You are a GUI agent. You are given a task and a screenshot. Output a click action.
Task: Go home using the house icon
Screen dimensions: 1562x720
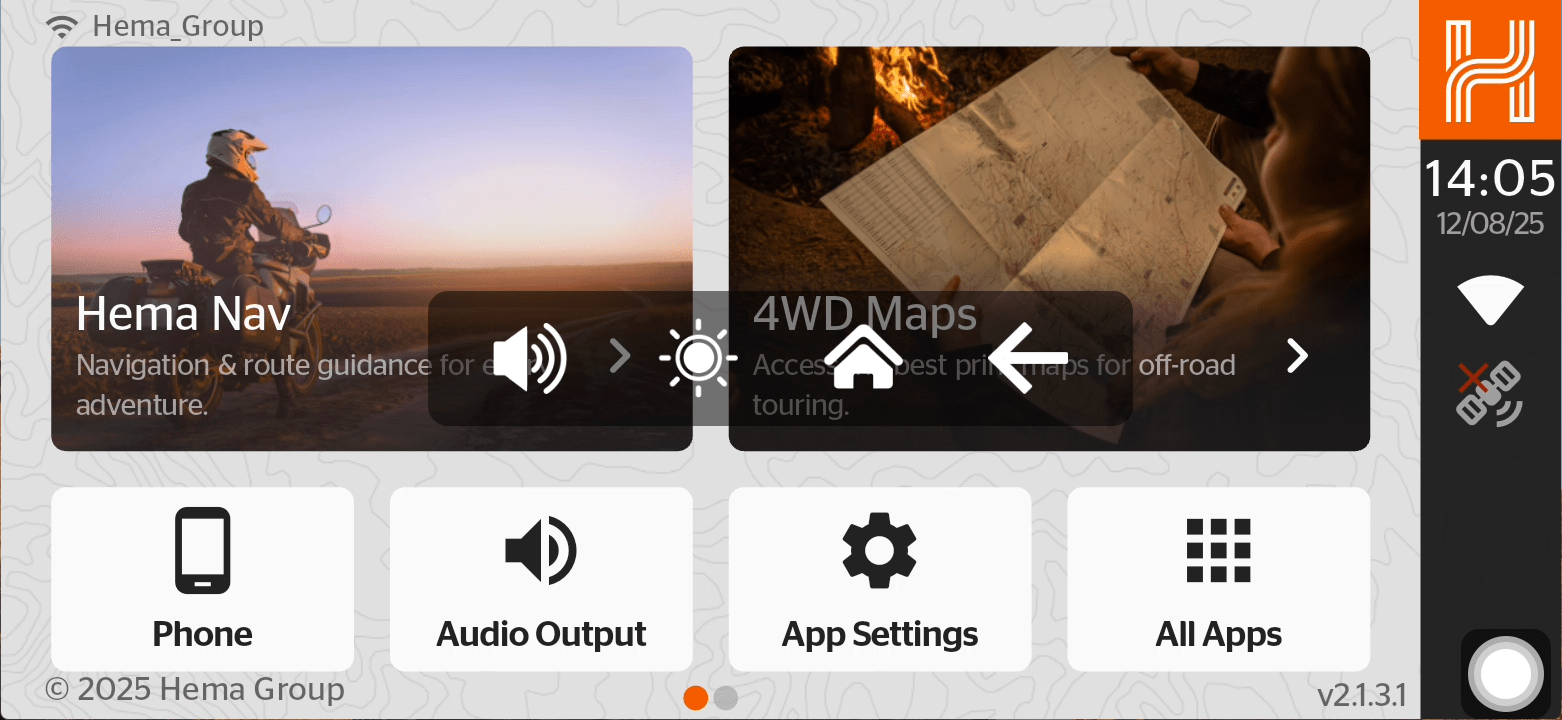pos(862,357)
